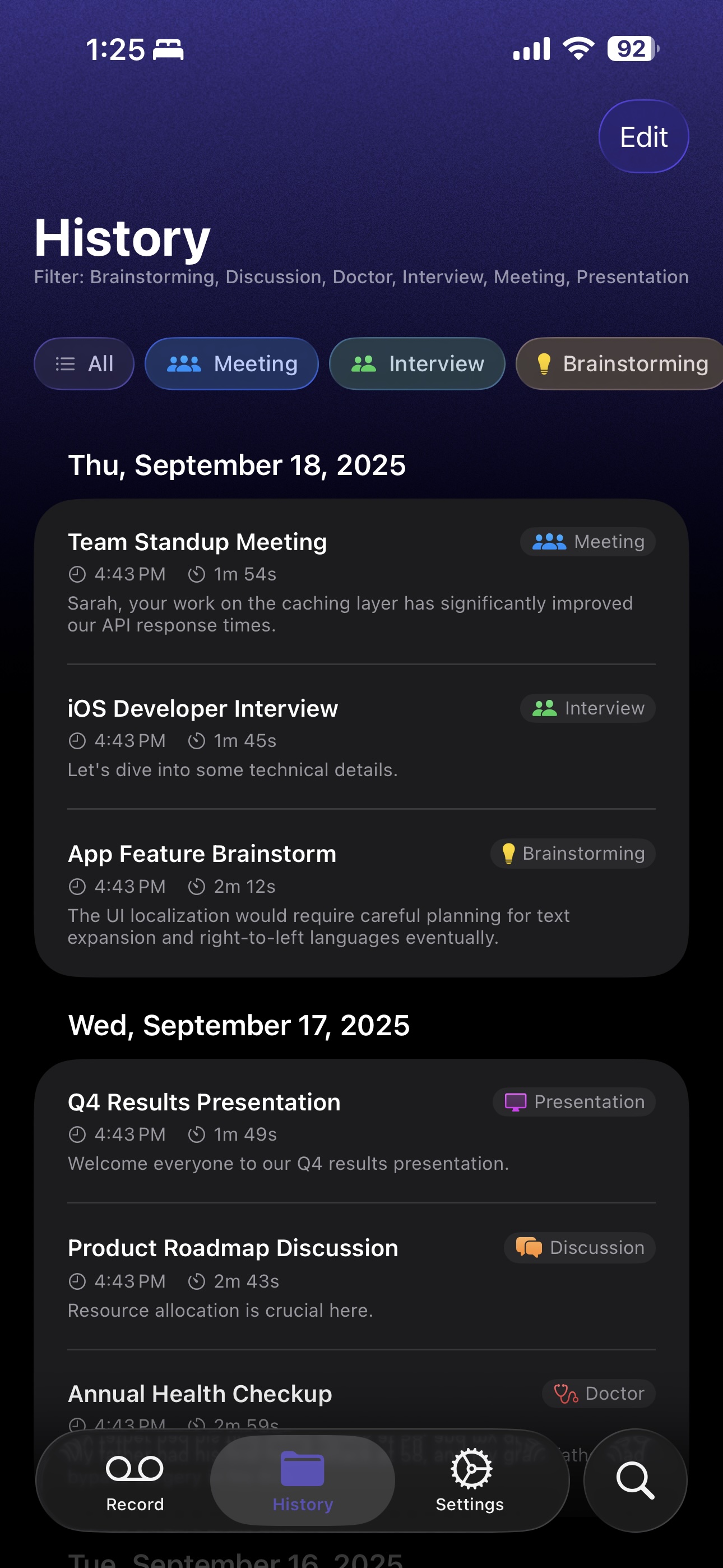Open search with the magnifier button

tap(635, 1481)
